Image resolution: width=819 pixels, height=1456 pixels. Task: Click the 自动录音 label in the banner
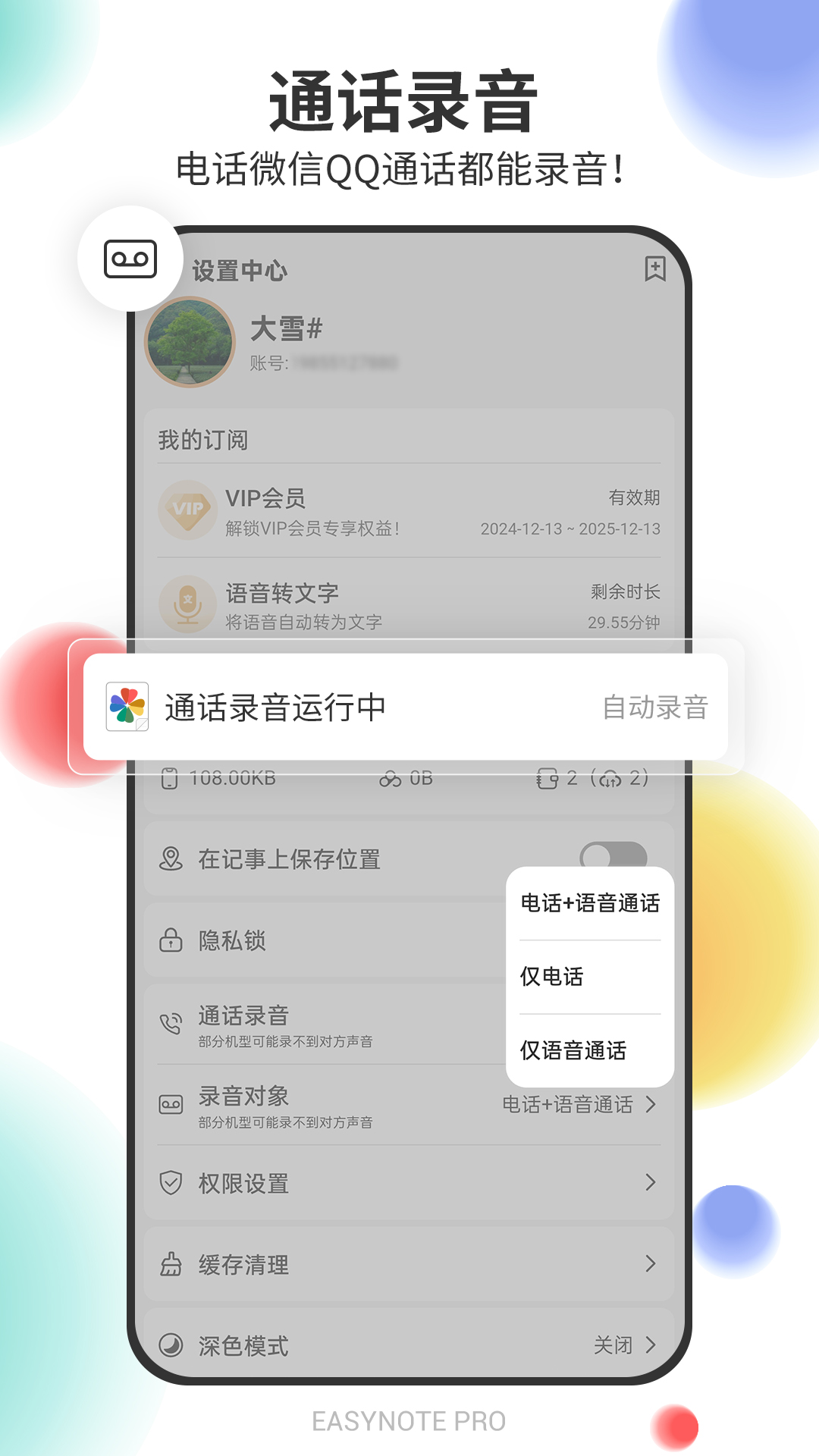655,707
